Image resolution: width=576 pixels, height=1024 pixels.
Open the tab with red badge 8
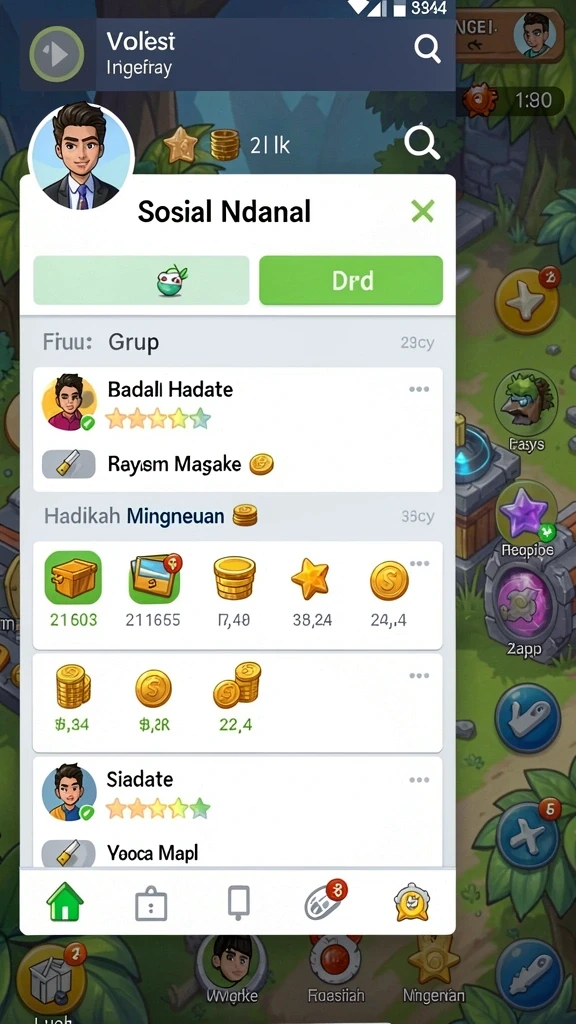(325, 900)
